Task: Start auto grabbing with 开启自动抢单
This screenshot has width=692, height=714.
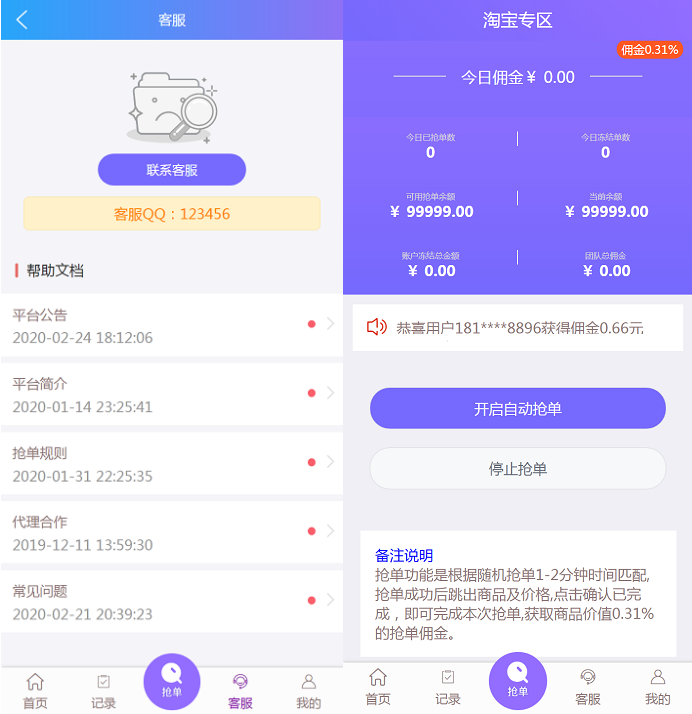Action: (517, 409)
